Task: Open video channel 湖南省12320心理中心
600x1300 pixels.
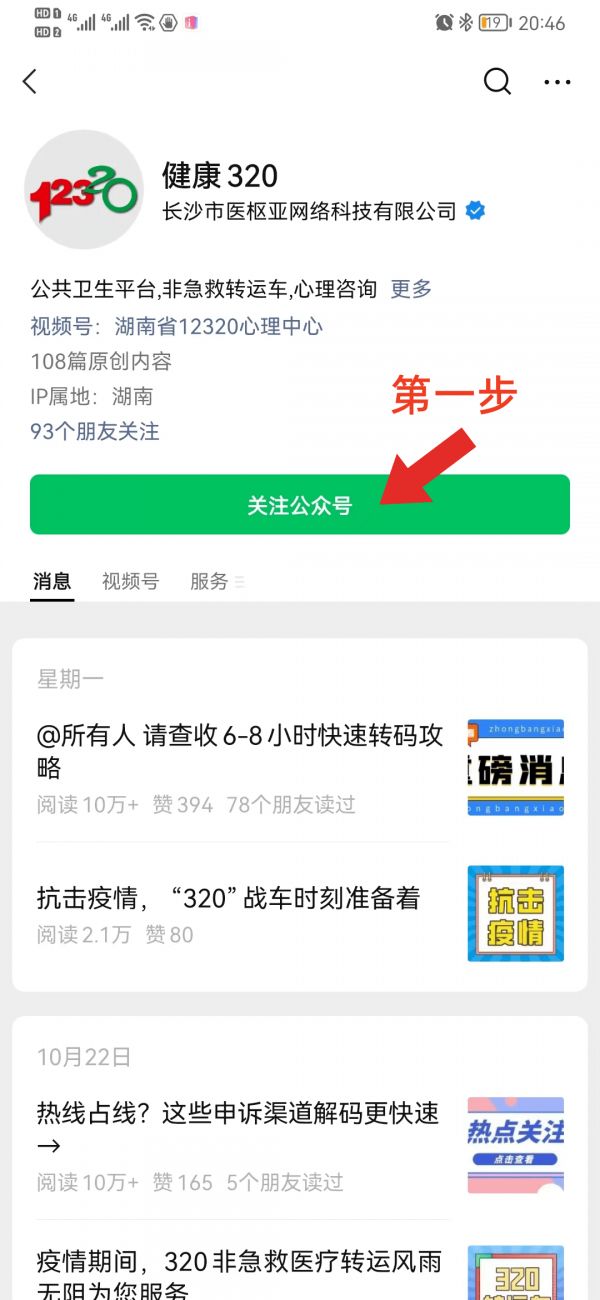Action: 218,326
